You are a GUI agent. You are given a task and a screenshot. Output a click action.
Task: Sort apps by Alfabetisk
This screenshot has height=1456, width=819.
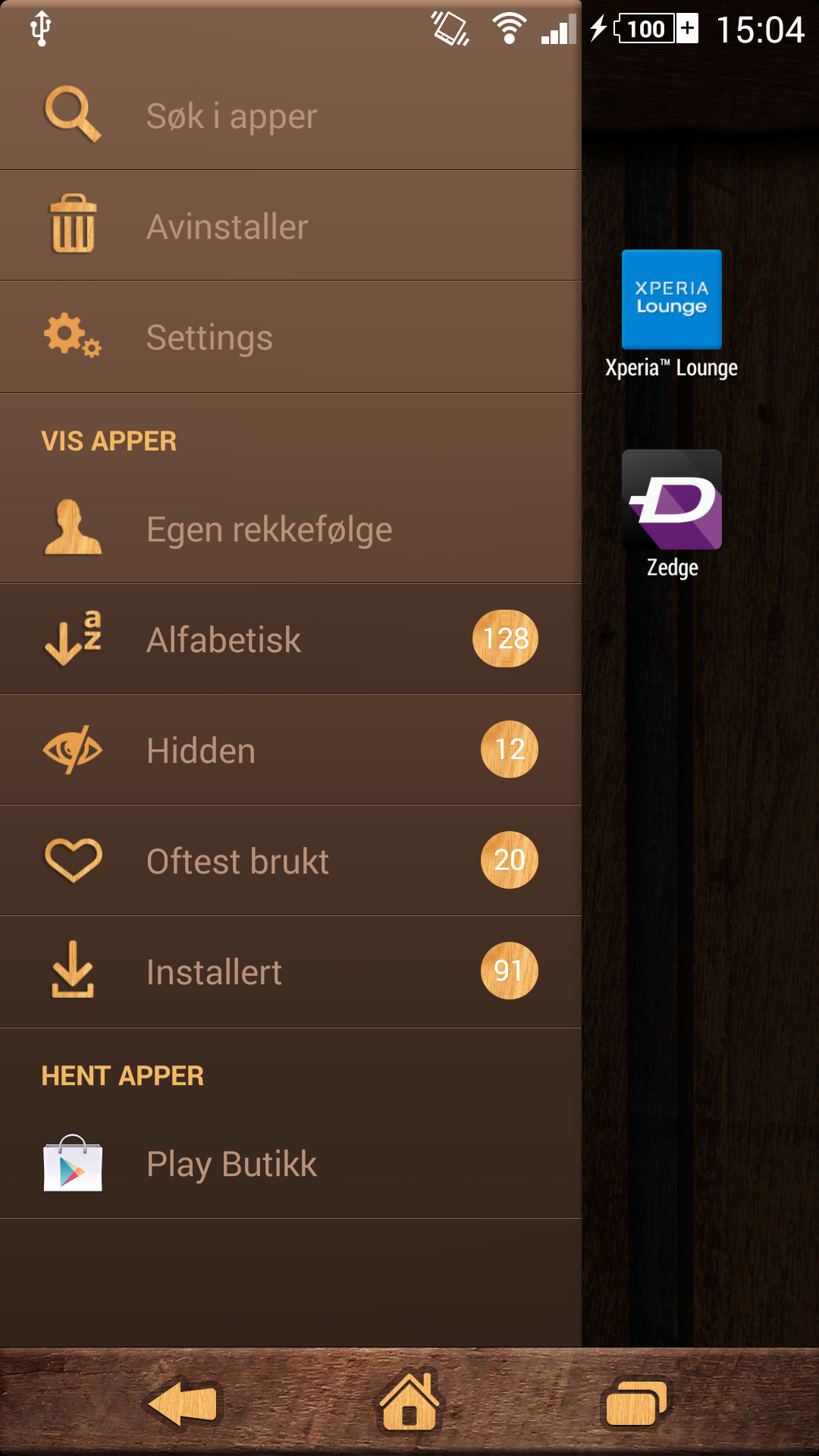tap(290, 639)
